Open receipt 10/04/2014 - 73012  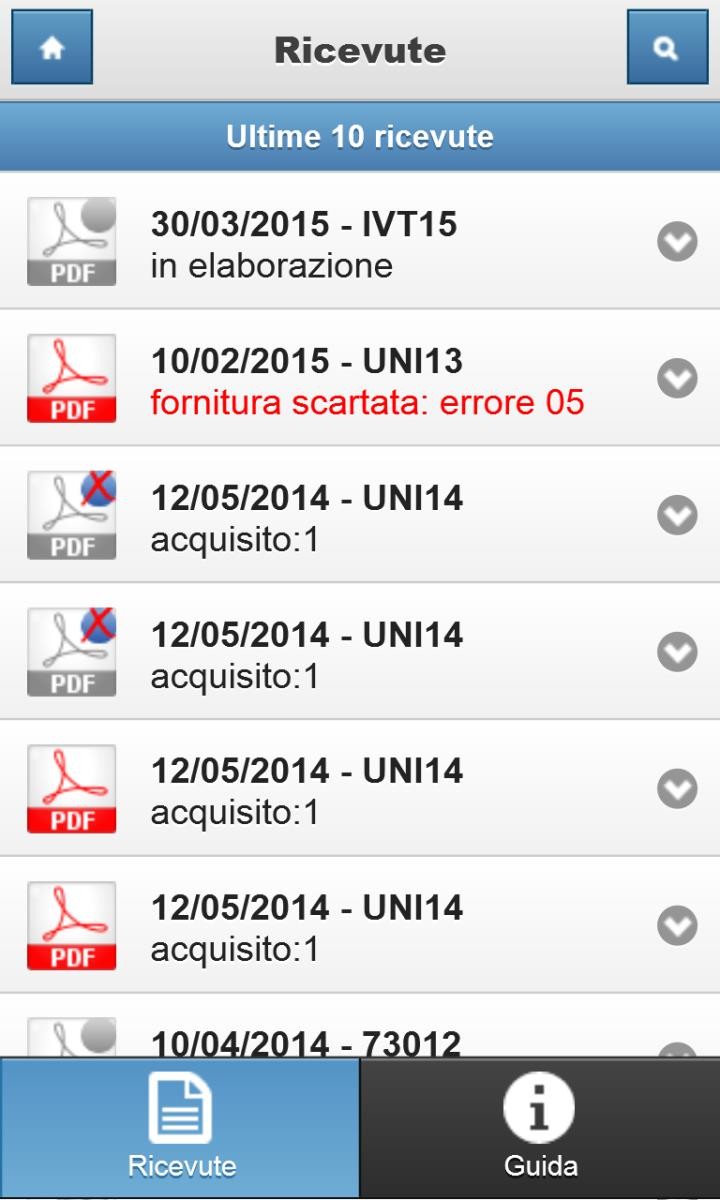(x=360, y=1026)
